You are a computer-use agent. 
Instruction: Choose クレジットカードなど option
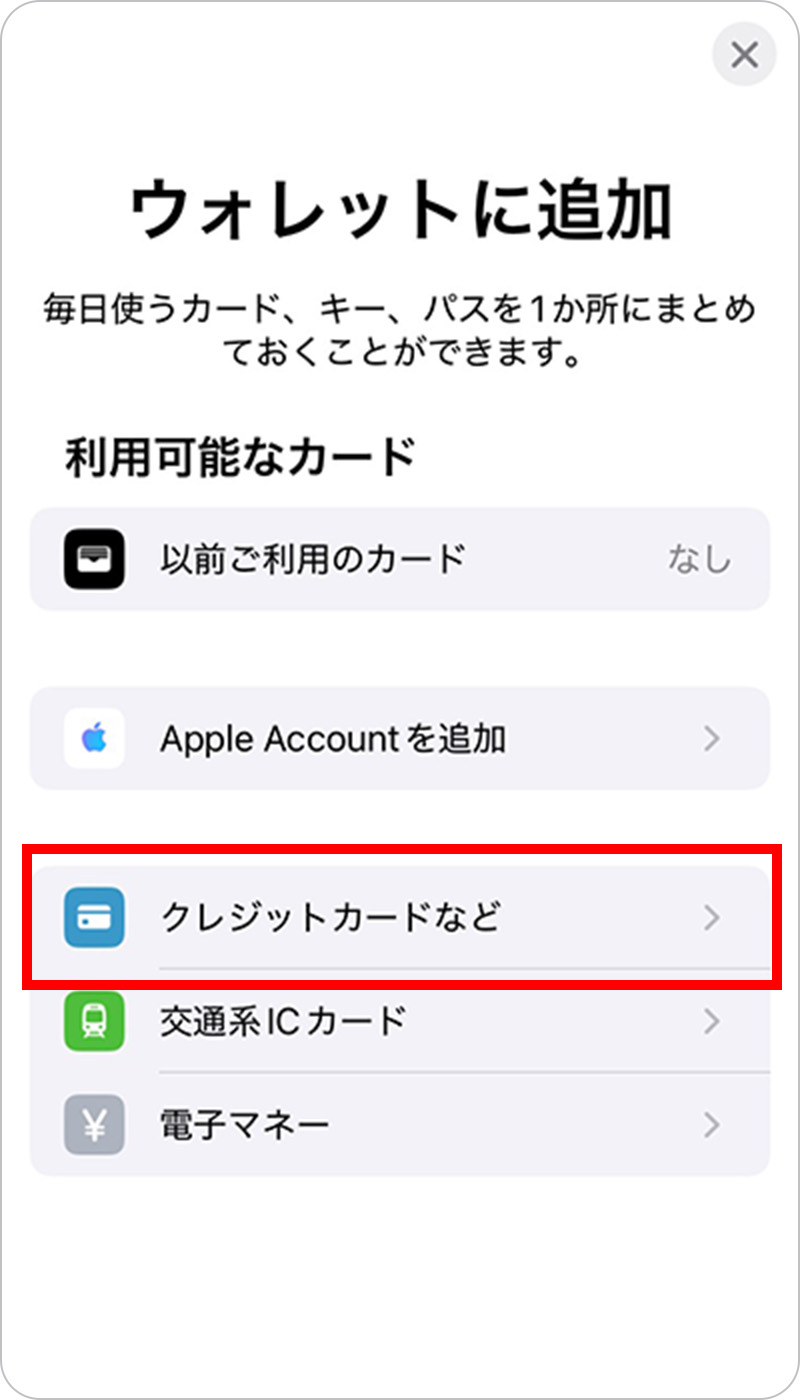click(x=400, y=917)
